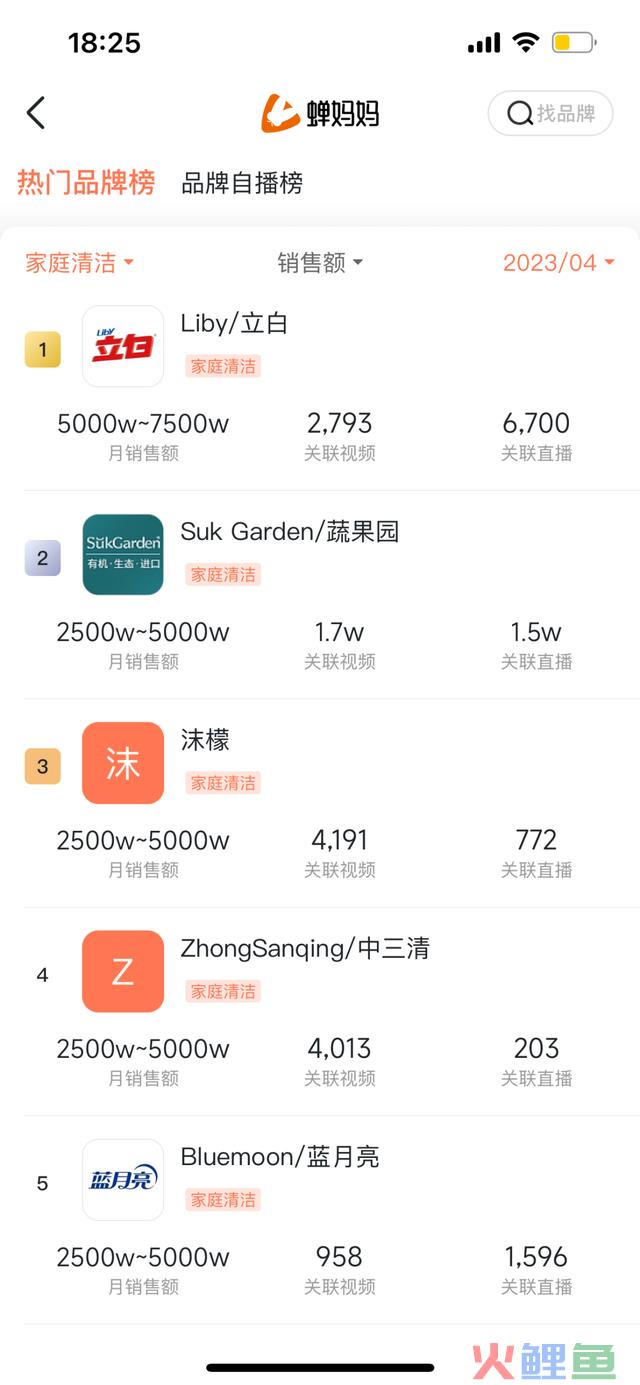The height and width of the screenshot is (1385, 640).
Task: Open the 找品牌 search box
Action: click(550, 113)
